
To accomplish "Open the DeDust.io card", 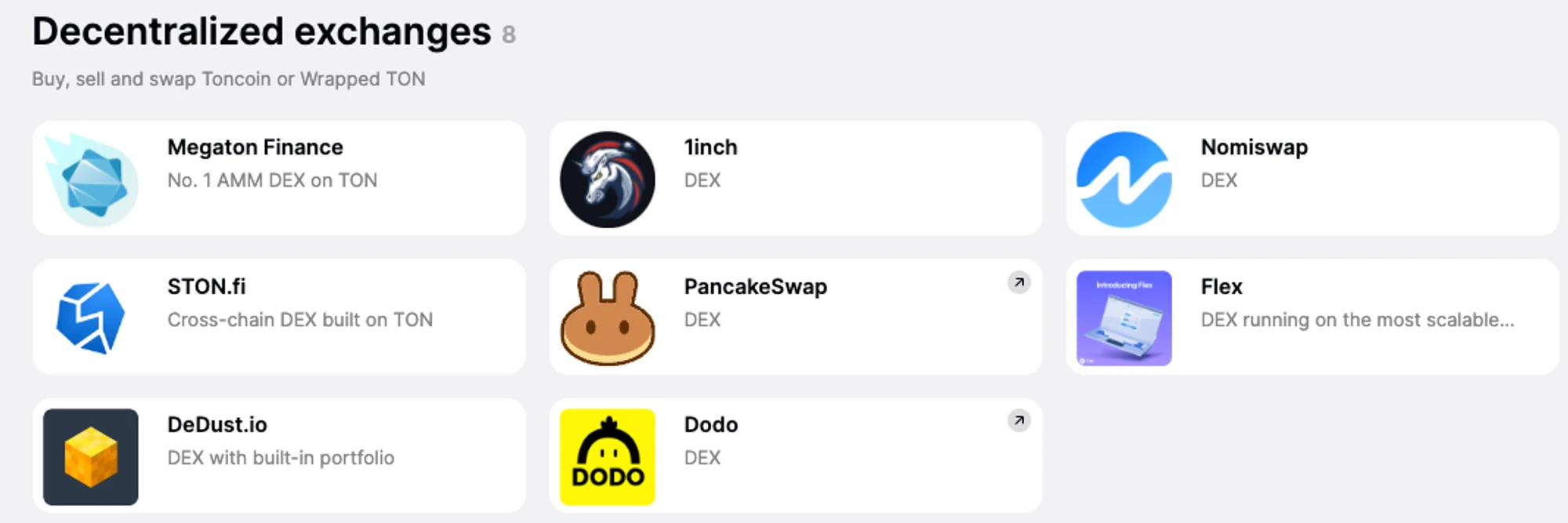I will coord(278,456).
